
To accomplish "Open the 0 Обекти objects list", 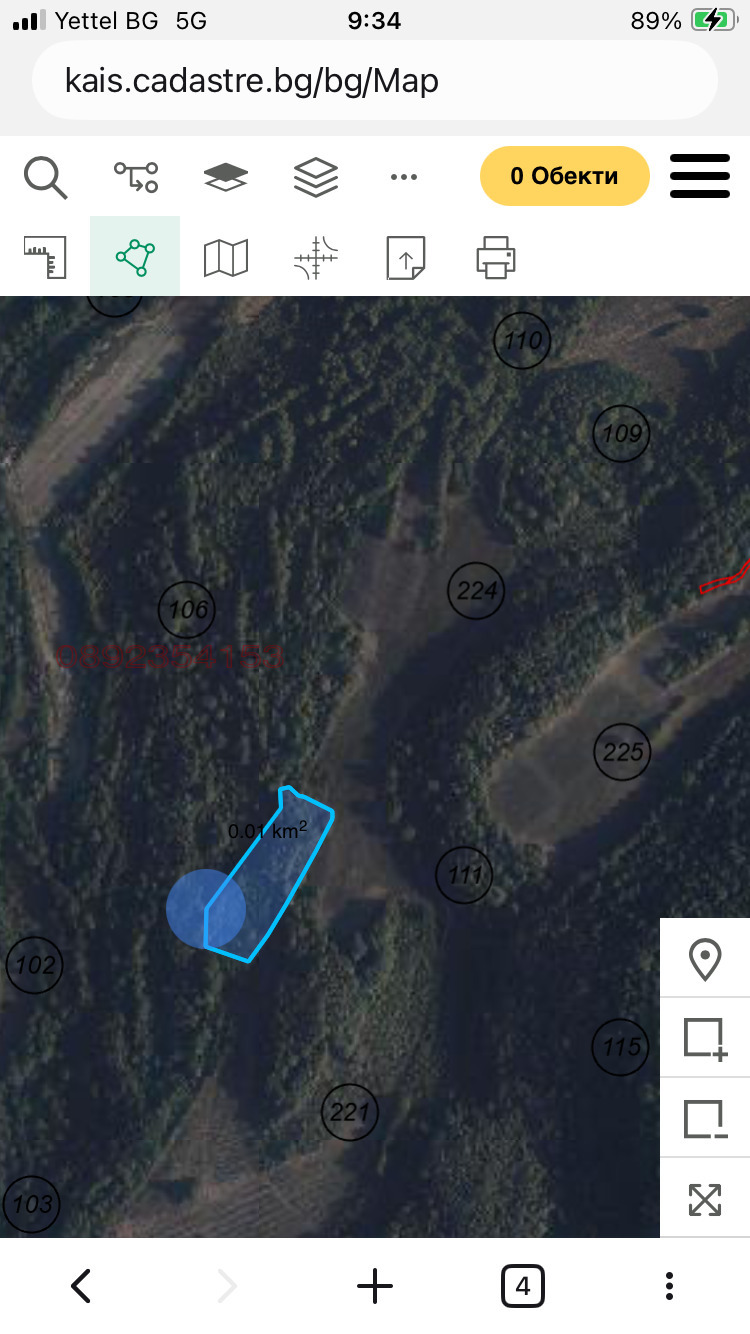I will pos(564,177).
